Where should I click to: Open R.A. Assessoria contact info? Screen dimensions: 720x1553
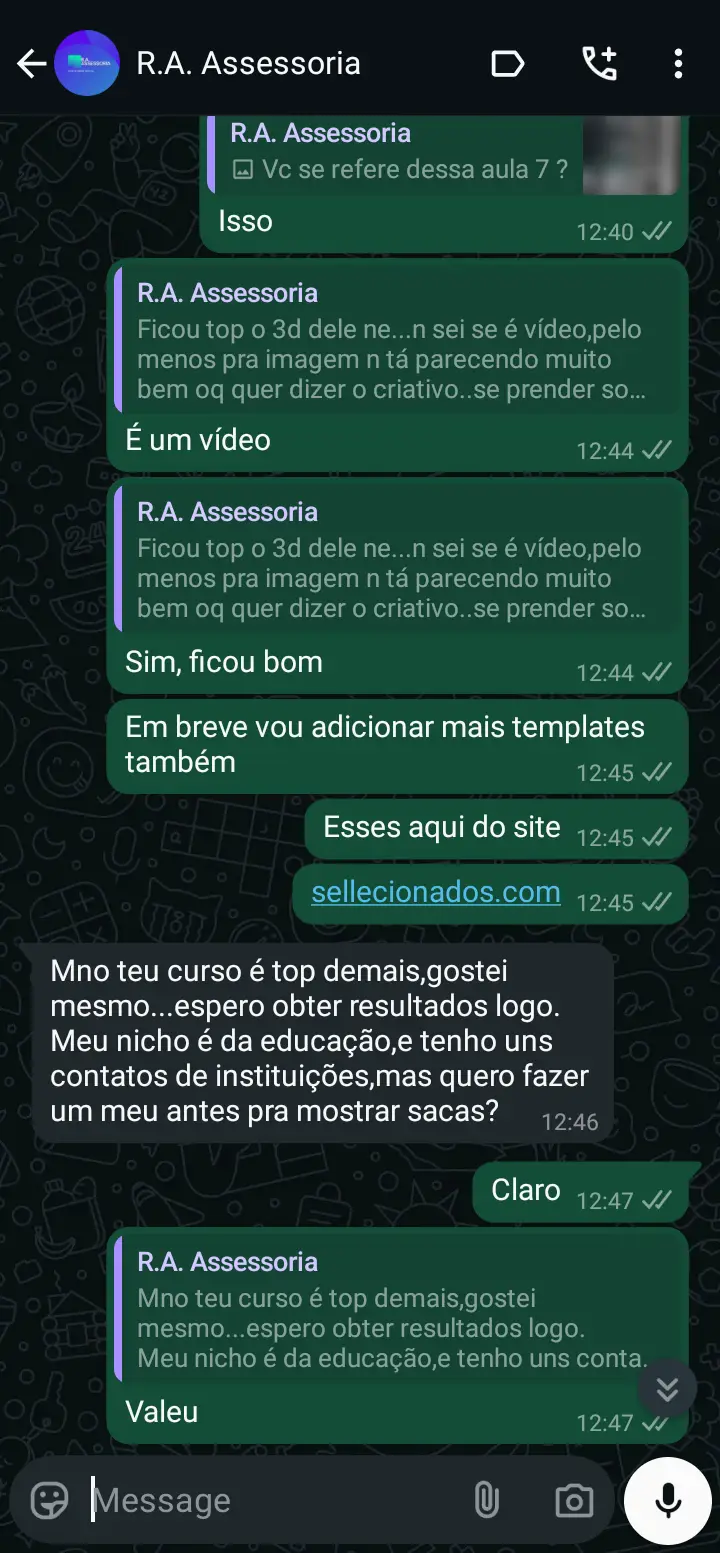(248, 64)
